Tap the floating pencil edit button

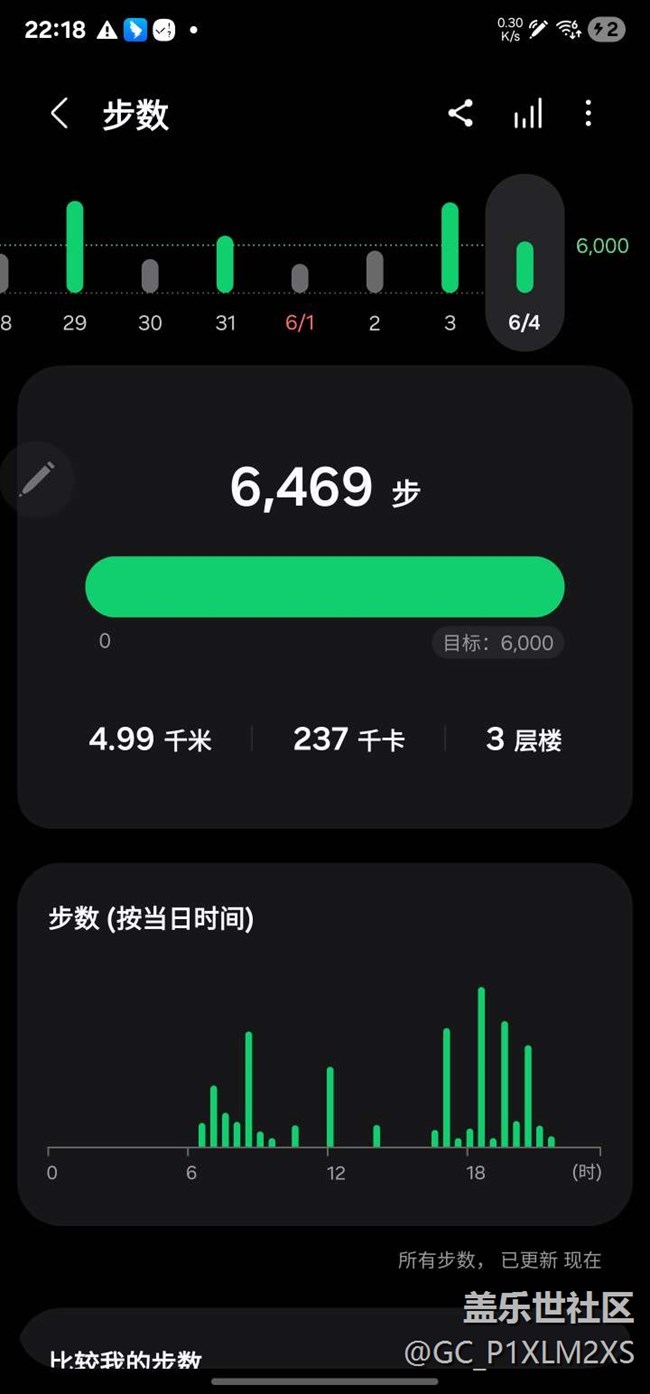[x=36, y=479]
